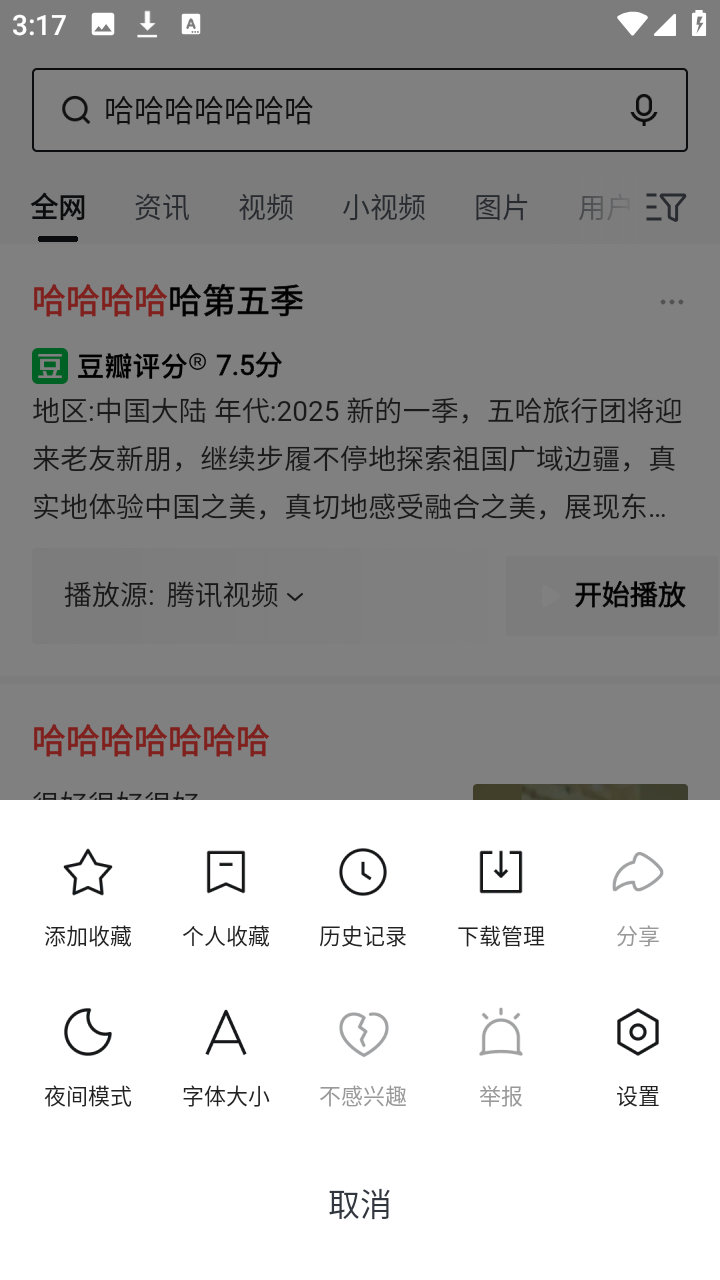
Task: Dismiss the menu with 取消
Action: click(x=362, y=1205)
